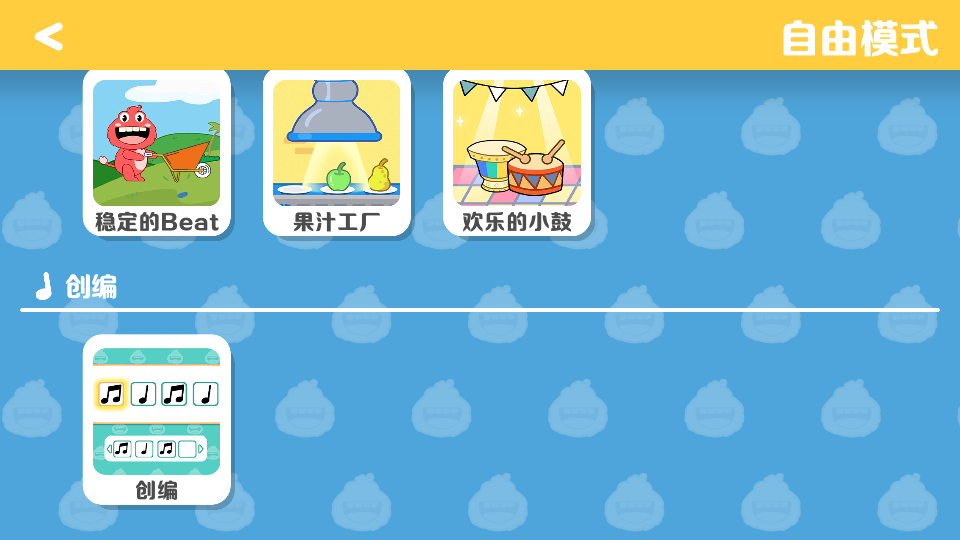Launch the 欢乐的小鼓 drum game
The image size is (960, 540).
pyautogui.click(x=517, y=153)
